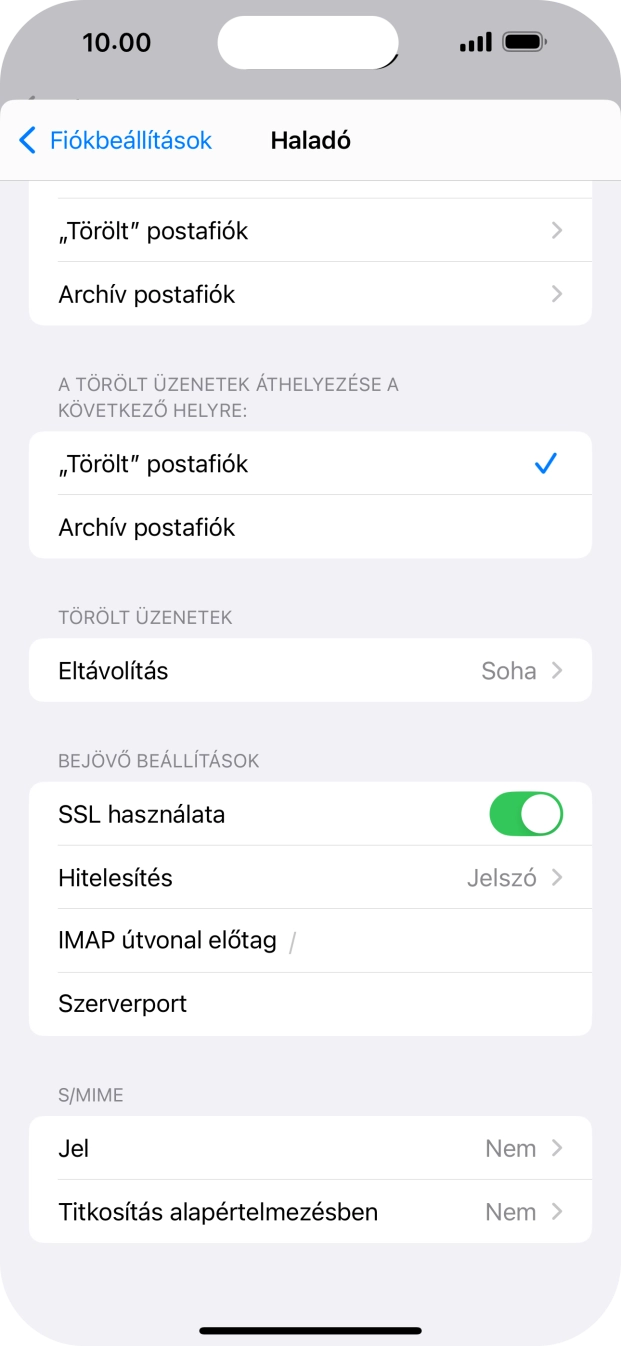Open the S/MIME Jel setting
This screenshot has width=621, height=1346.
pyautogui.click(x=310, y=1148)
